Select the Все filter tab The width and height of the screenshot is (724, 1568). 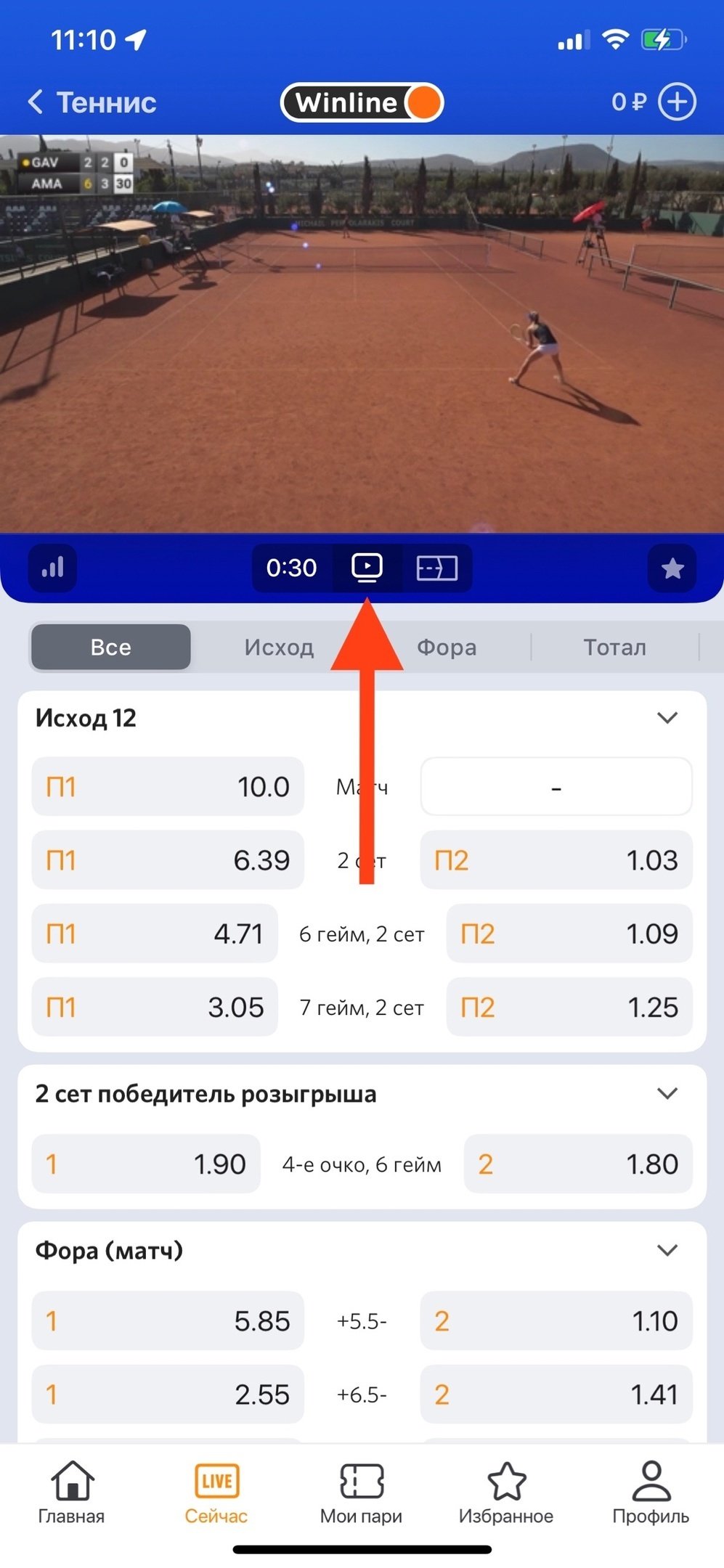point(110,647)
